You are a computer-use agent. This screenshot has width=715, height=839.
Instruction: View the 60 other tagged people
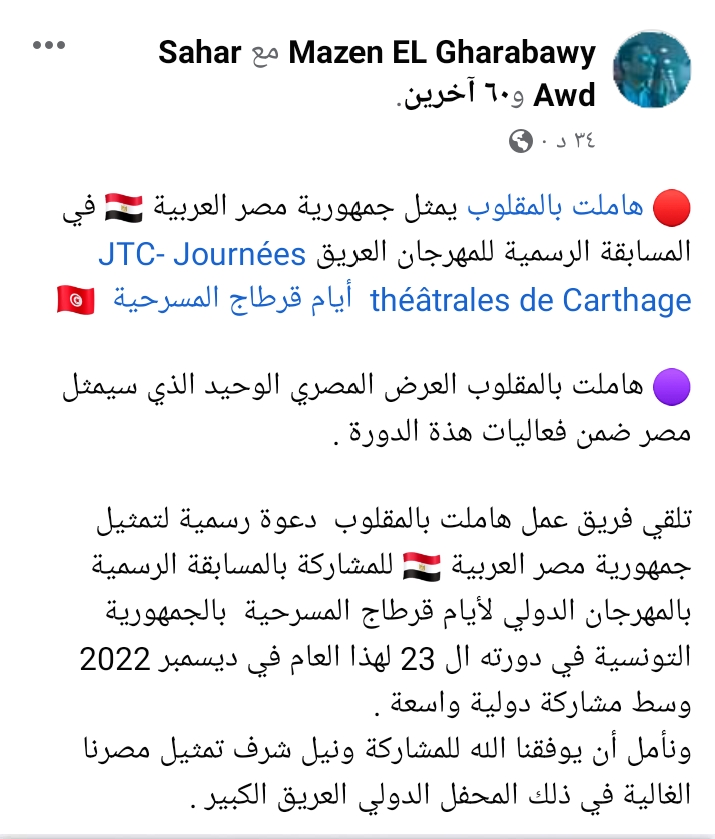click(x=458, y=97)
